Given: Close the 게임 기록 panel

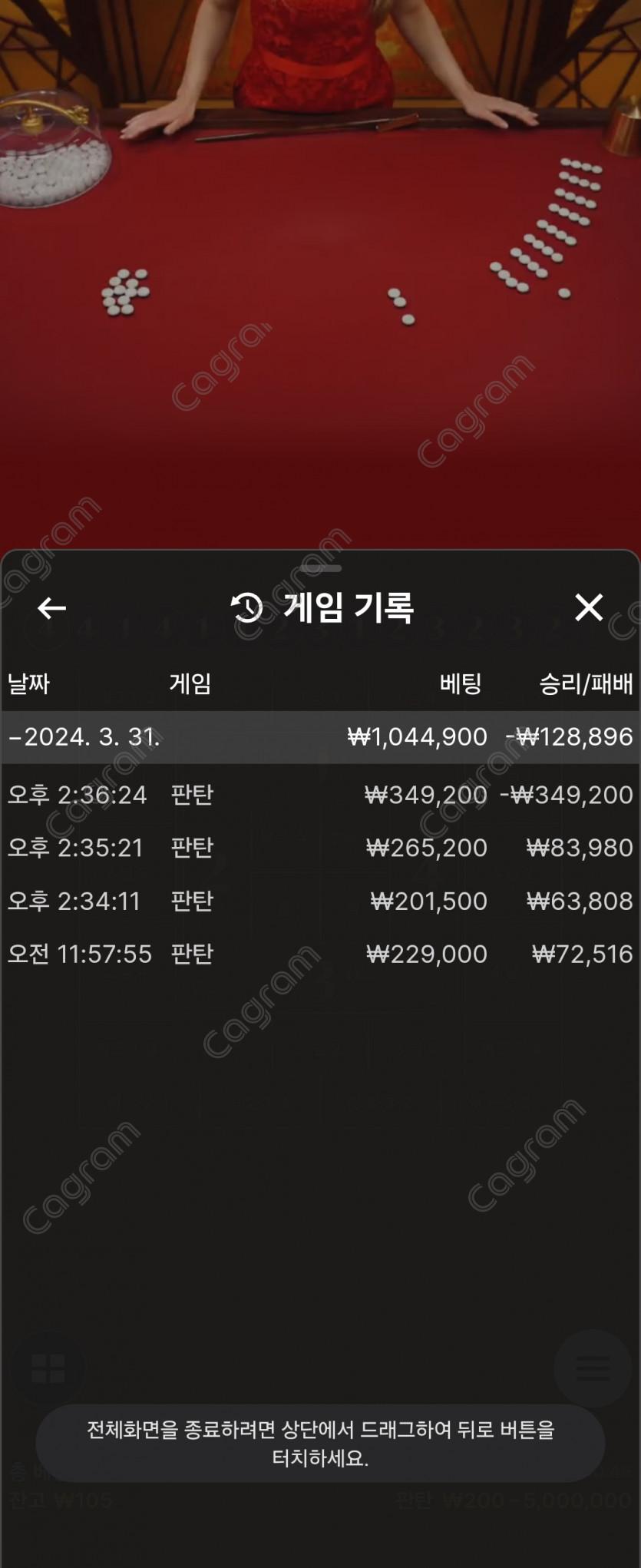Looking at the screenshot, I should (589, 607).
